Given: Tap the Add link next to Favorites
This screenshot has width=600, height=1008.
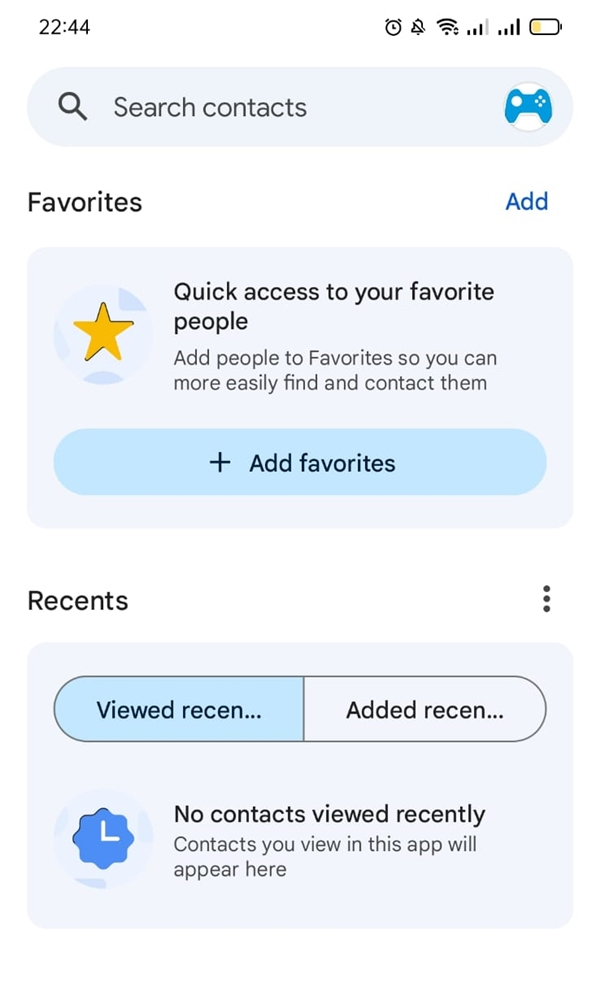Looking at the screenshot, I should pos(527,202).
